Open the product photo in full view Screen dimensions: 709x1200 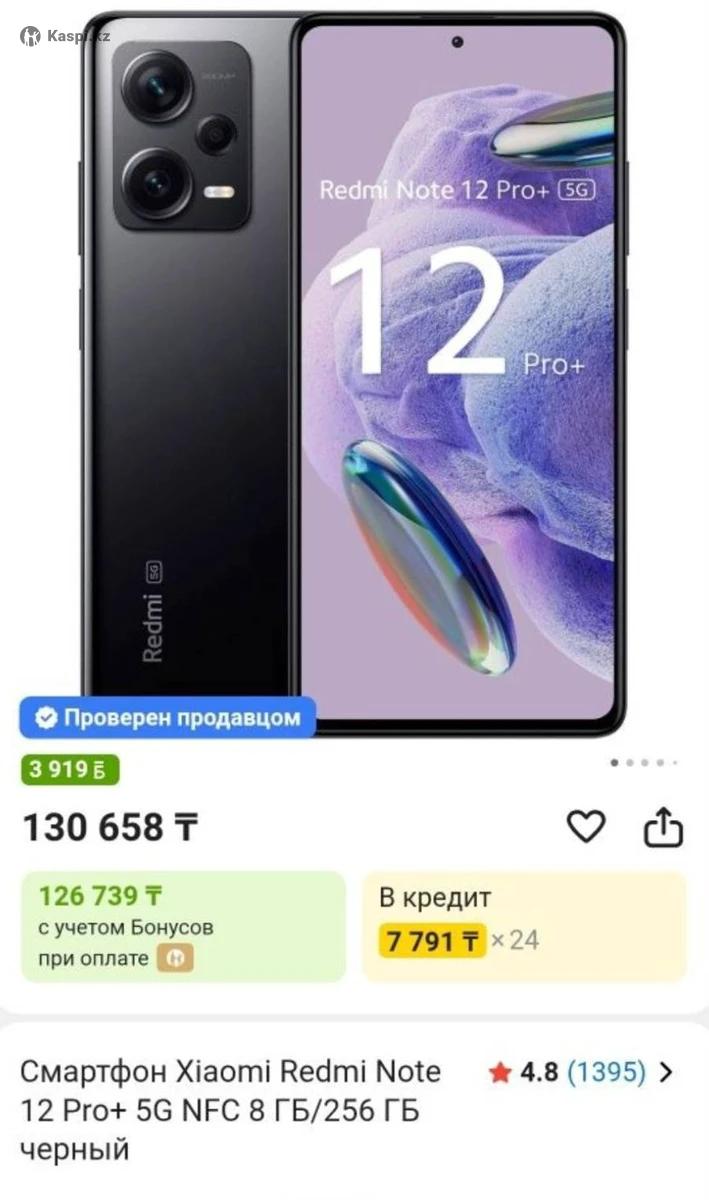354,370
